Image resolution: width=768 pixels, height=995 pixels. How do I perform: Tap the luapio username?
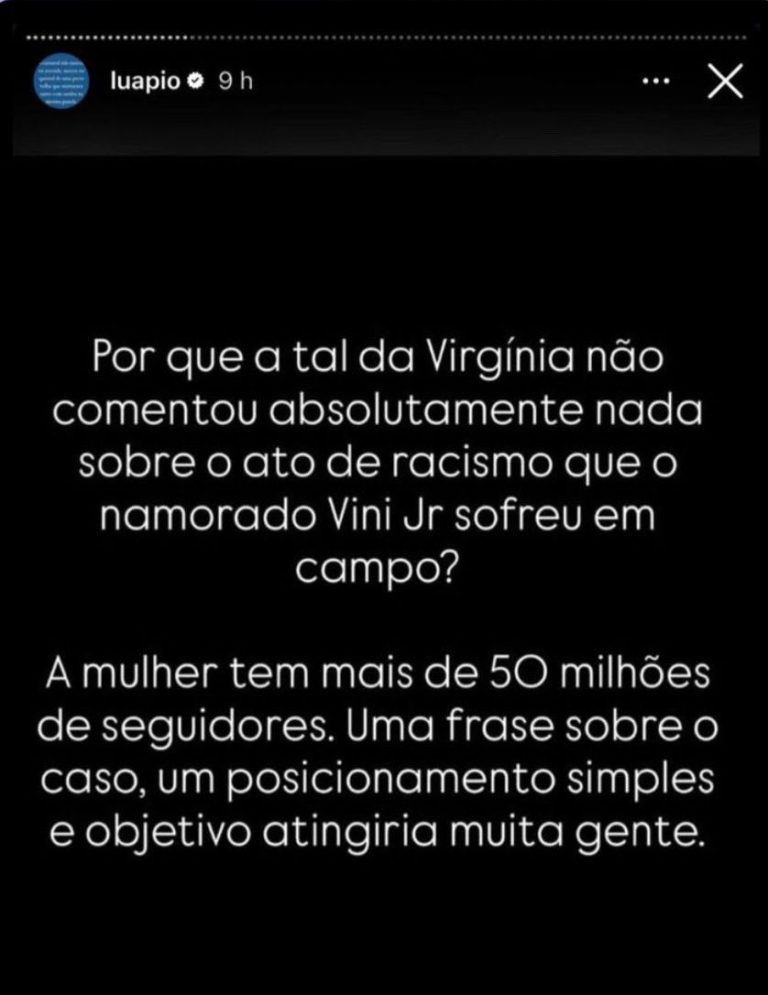point(145,81)
